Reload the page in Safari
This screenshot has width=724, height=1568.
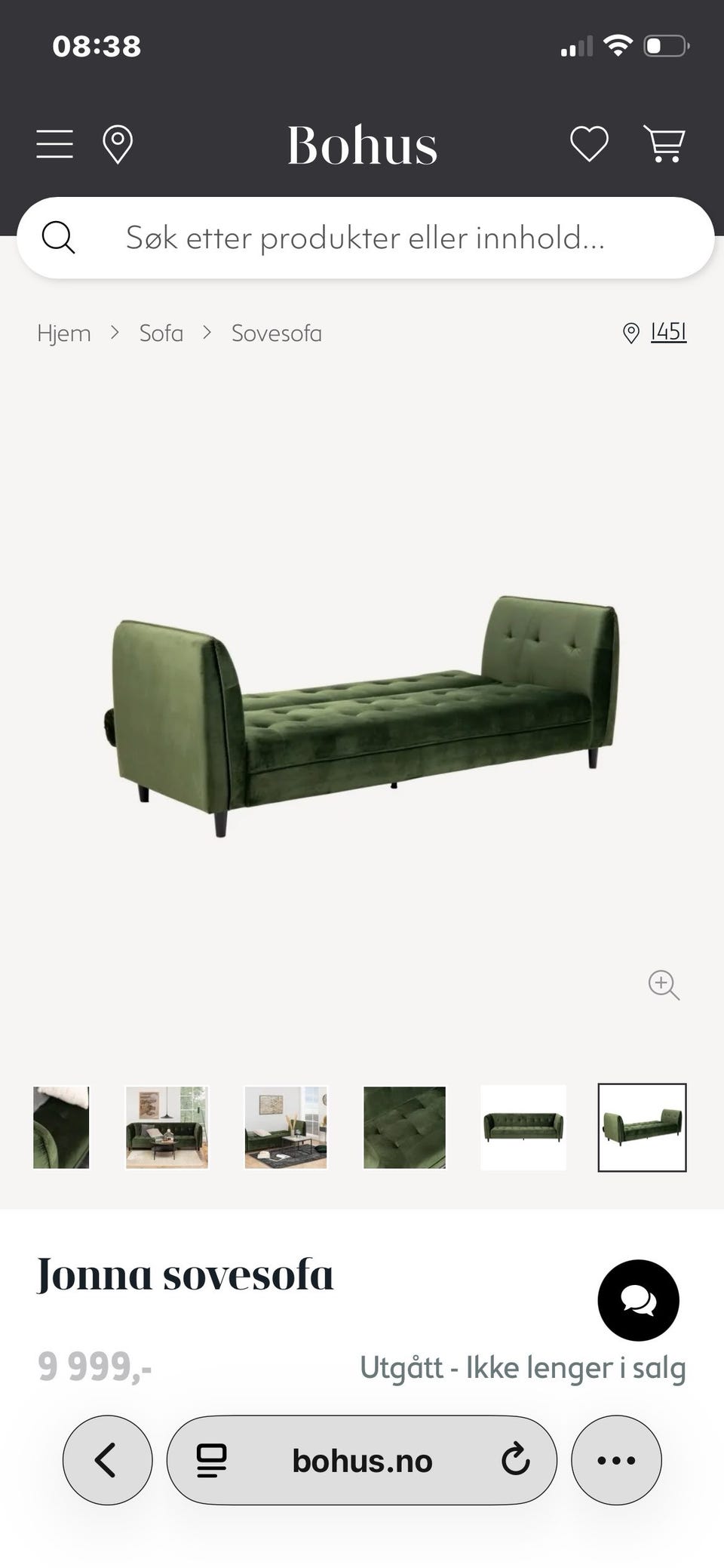coord(515,1459)
